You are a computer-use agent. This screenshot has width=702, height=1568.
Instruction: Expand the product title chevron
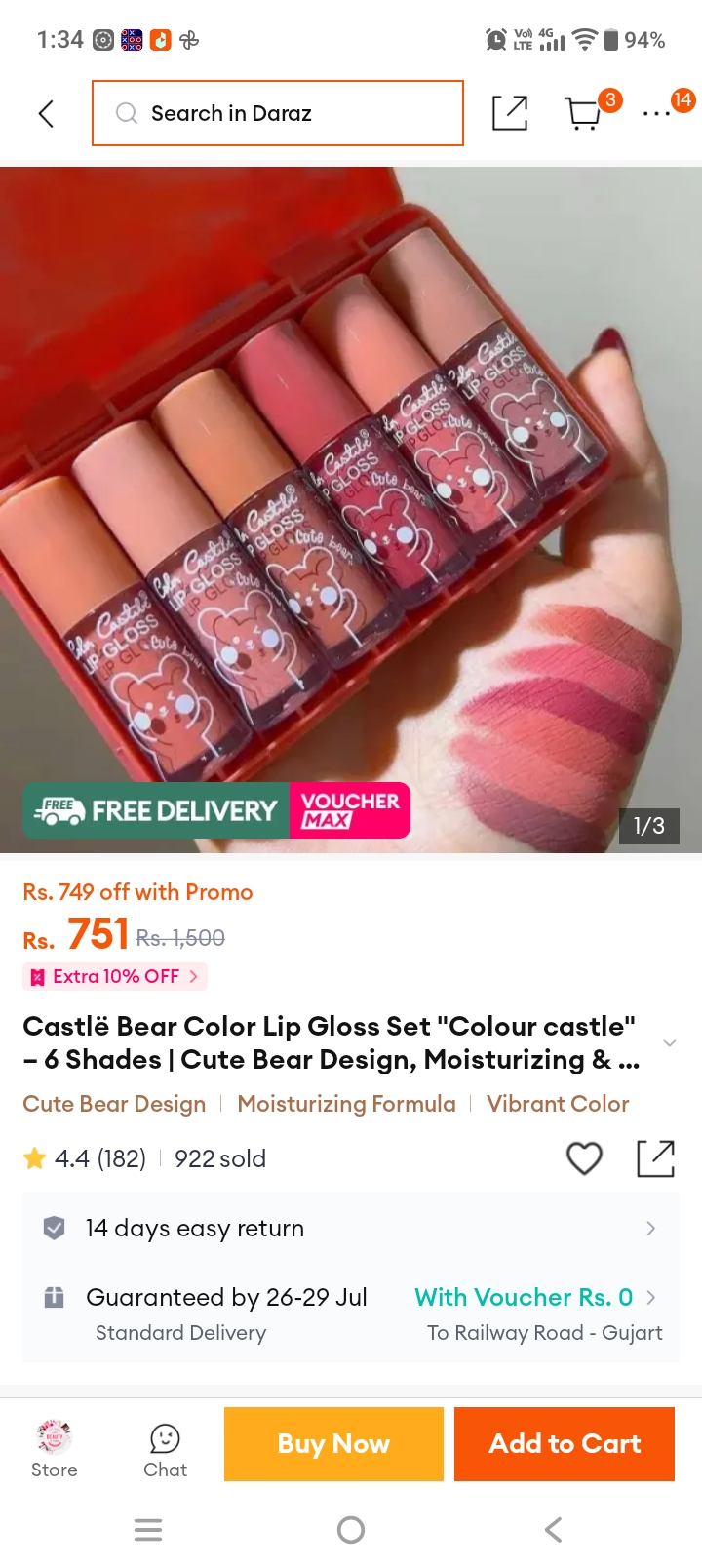point(669,1042)
